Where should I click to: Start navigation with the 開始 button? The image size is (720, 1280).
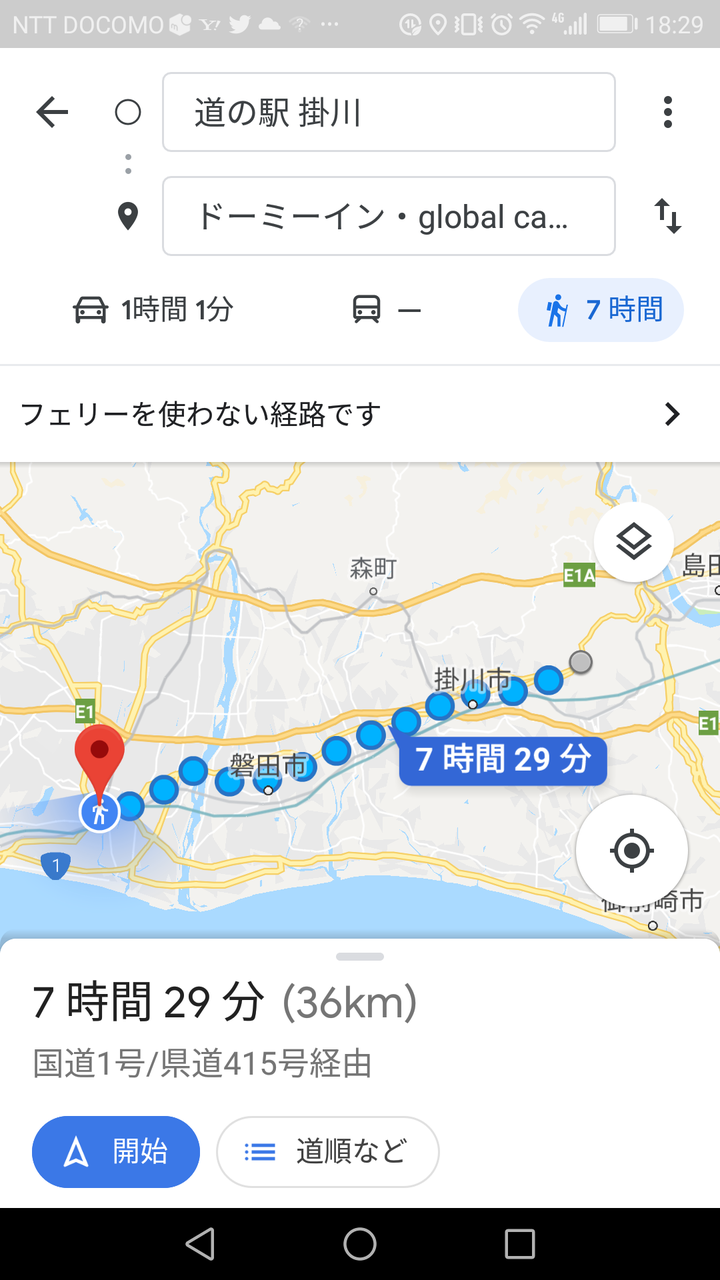(116, 1152)
